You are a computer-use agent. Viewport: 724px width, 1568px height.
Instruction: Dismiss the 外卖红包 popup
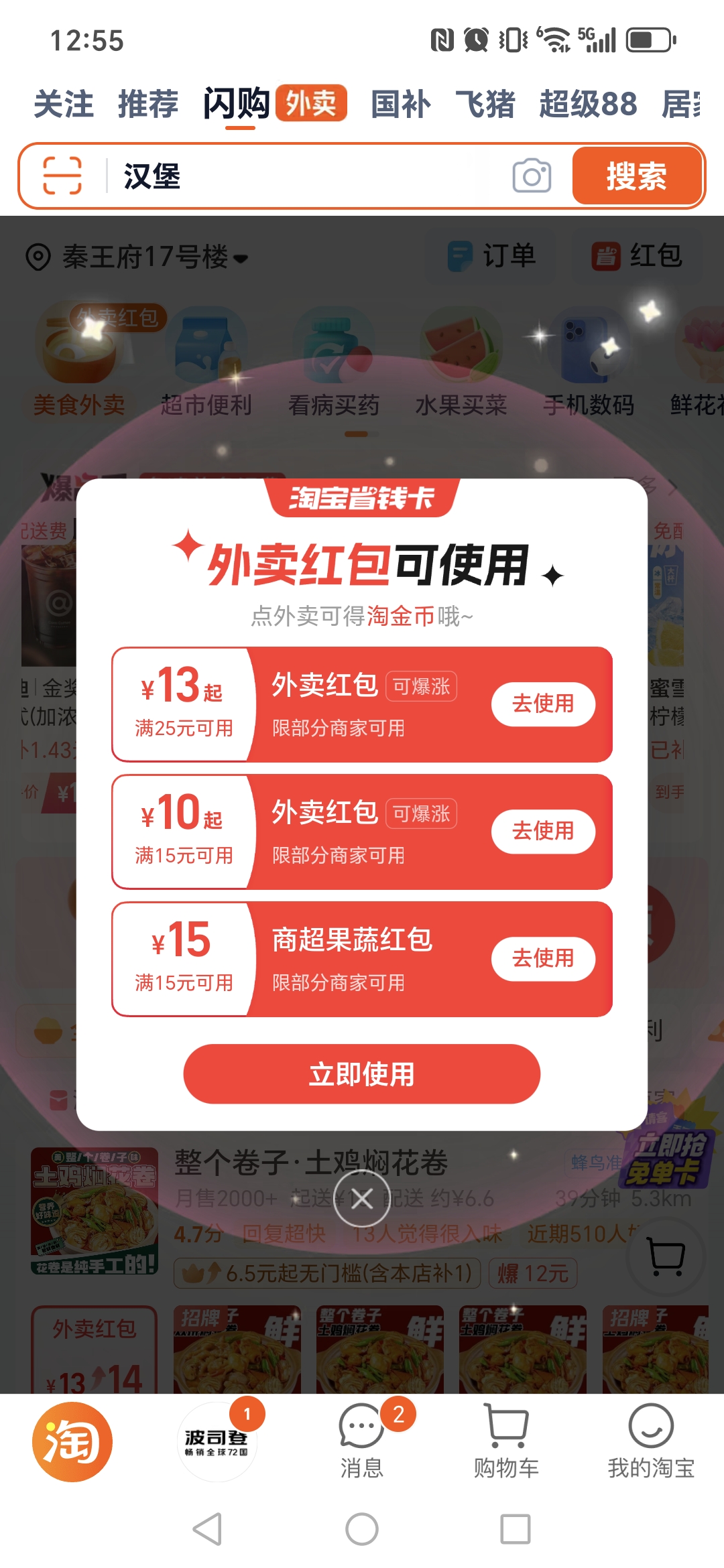(362, 1199)
